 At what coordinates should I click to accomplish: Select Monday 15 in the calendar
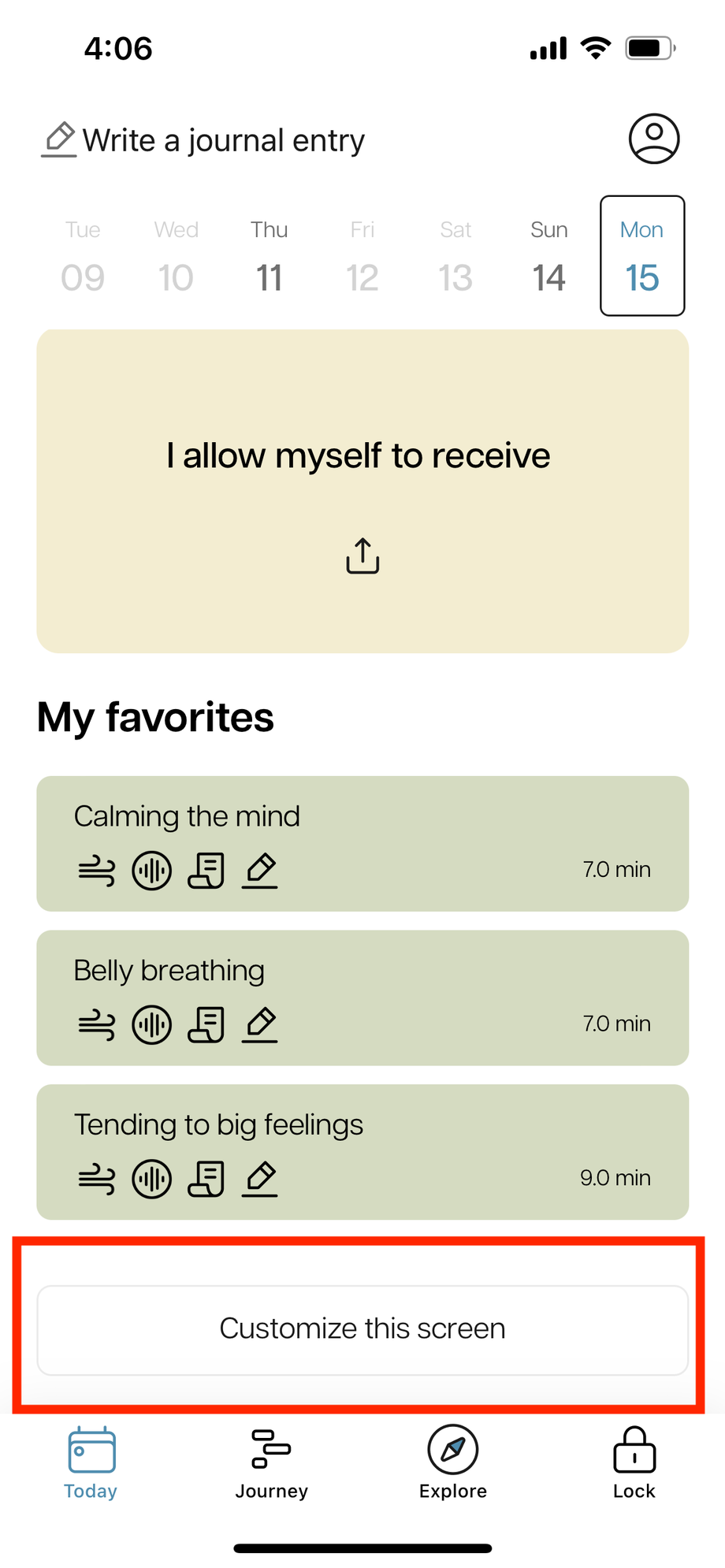point(641,257)
